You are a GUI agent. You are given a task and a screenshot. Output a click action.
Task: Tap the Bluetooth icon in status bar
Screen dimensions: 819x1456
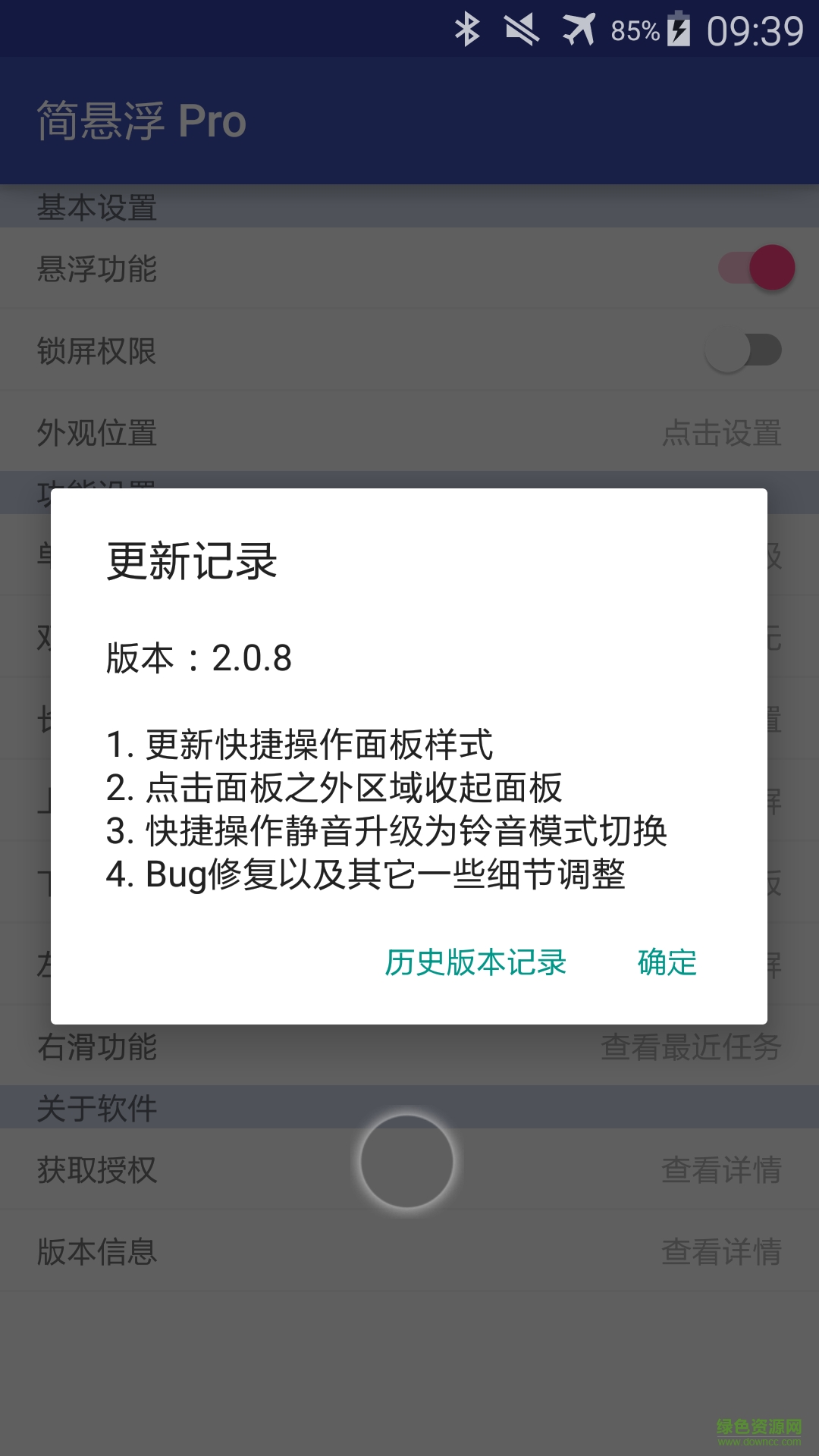(x=468, y=29)
